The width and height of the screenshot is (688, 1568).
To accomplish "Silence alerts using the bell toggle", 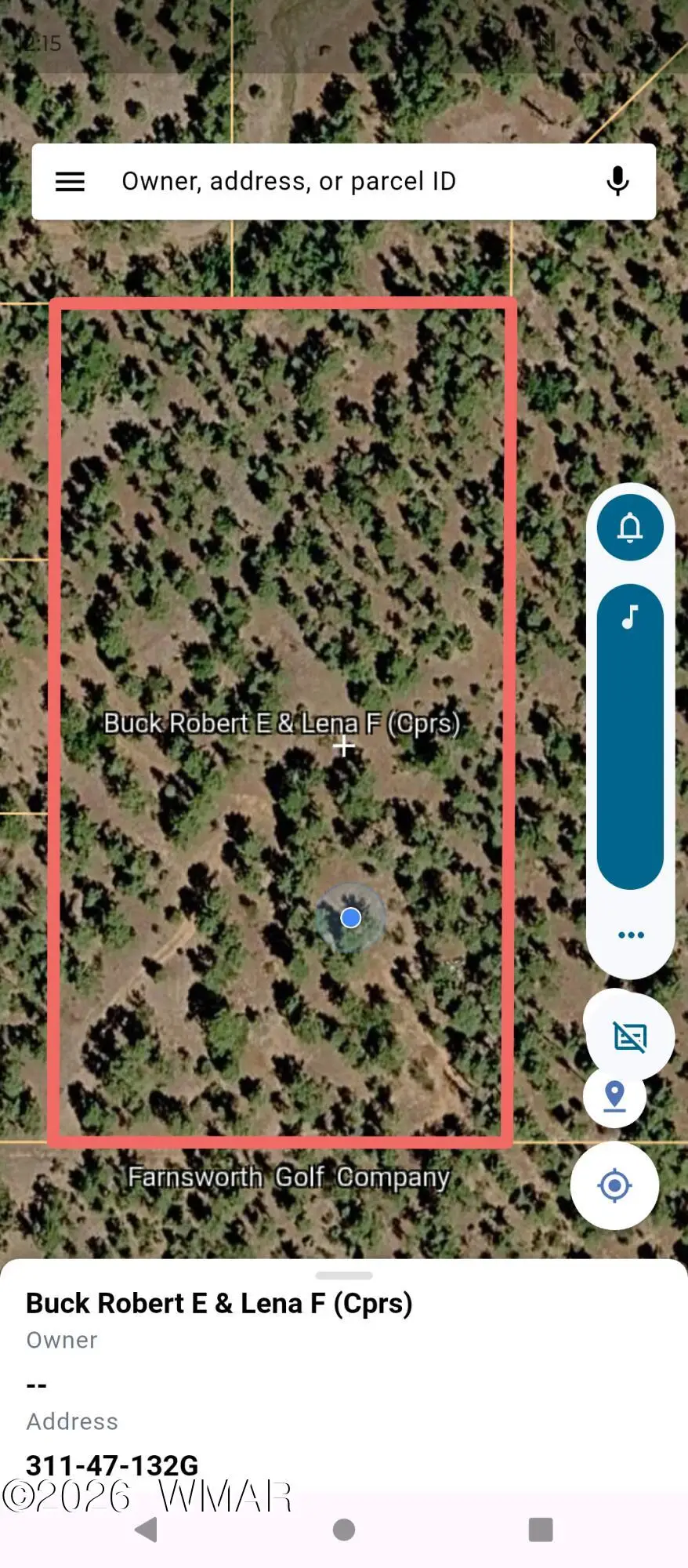I will pos(630,527).
